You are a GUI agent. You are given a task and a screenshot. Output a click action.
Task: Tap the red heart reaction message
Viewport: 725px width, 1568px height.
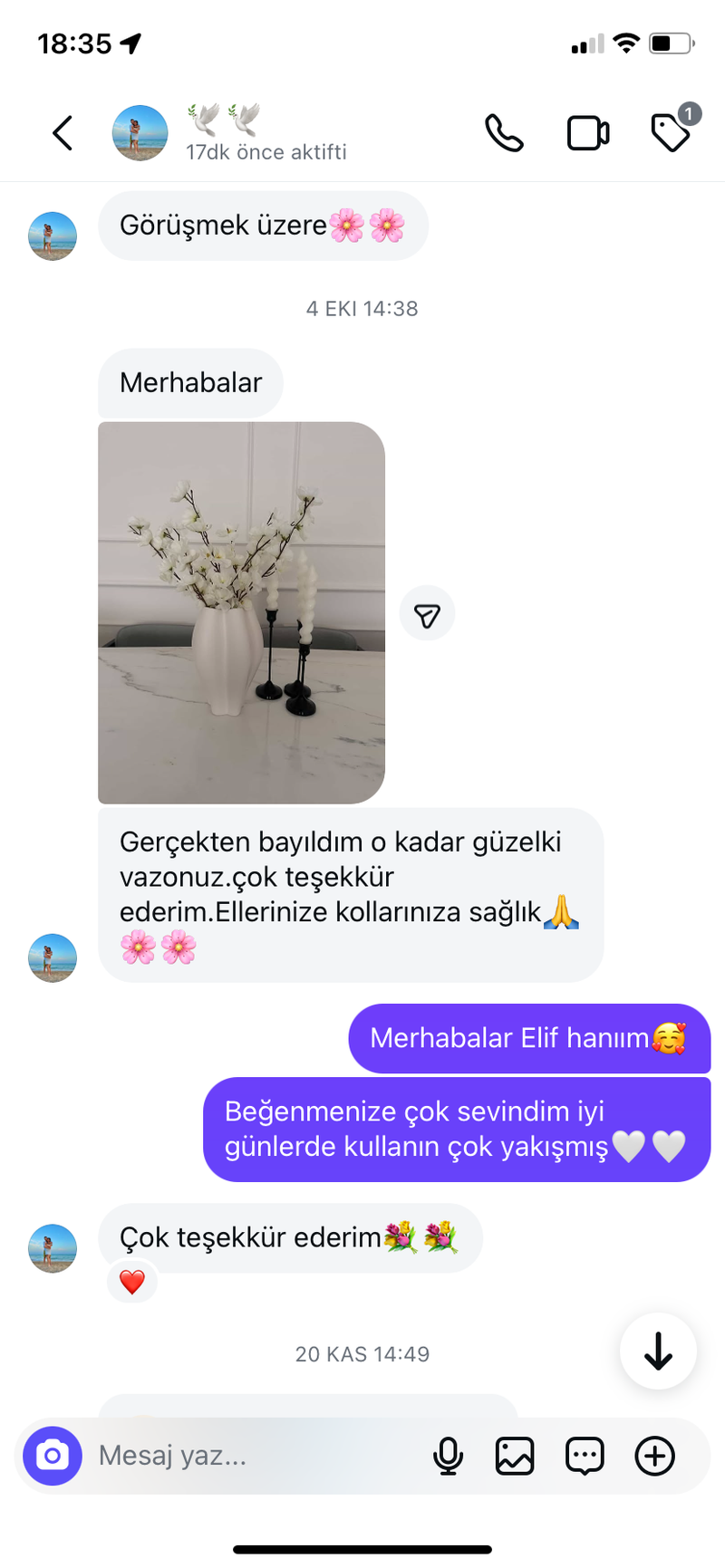(132, 1282)
